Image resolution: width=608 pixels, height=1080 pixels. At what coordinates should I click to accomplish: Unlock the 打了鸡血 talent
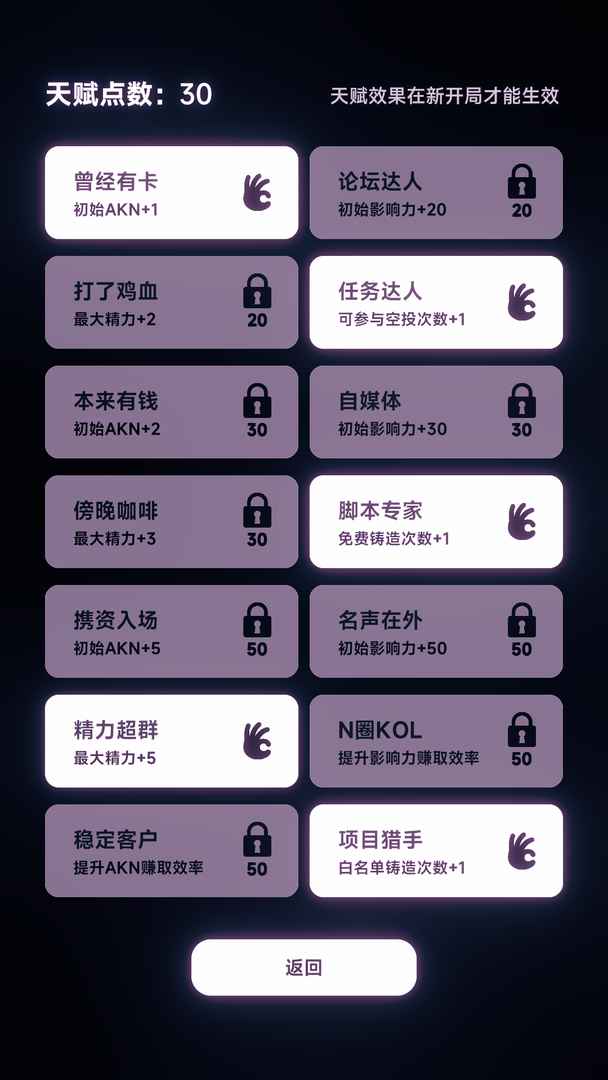click(171, 302)
